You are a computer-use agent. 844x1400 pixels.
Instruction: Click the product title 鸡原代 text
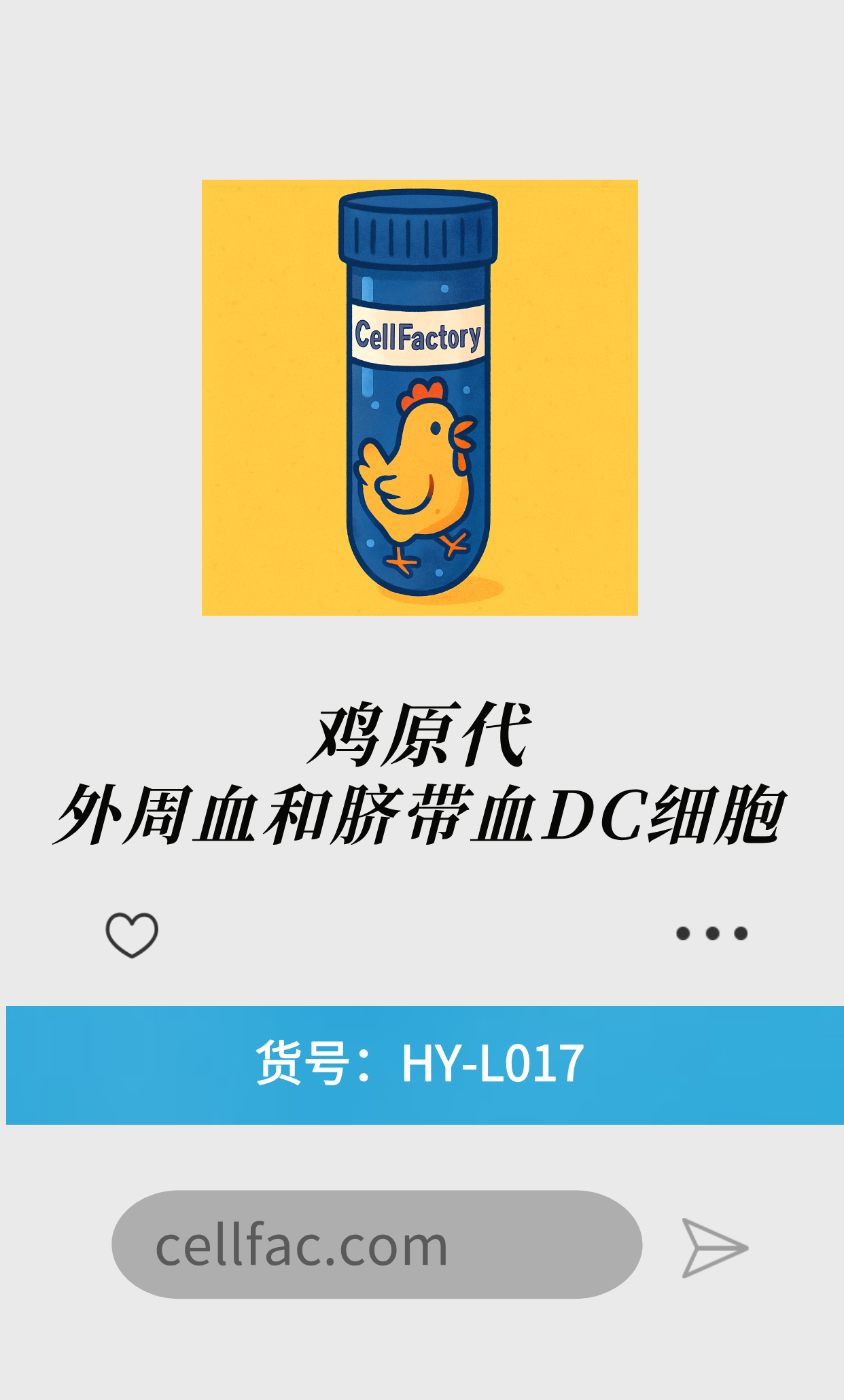(421, 741)
